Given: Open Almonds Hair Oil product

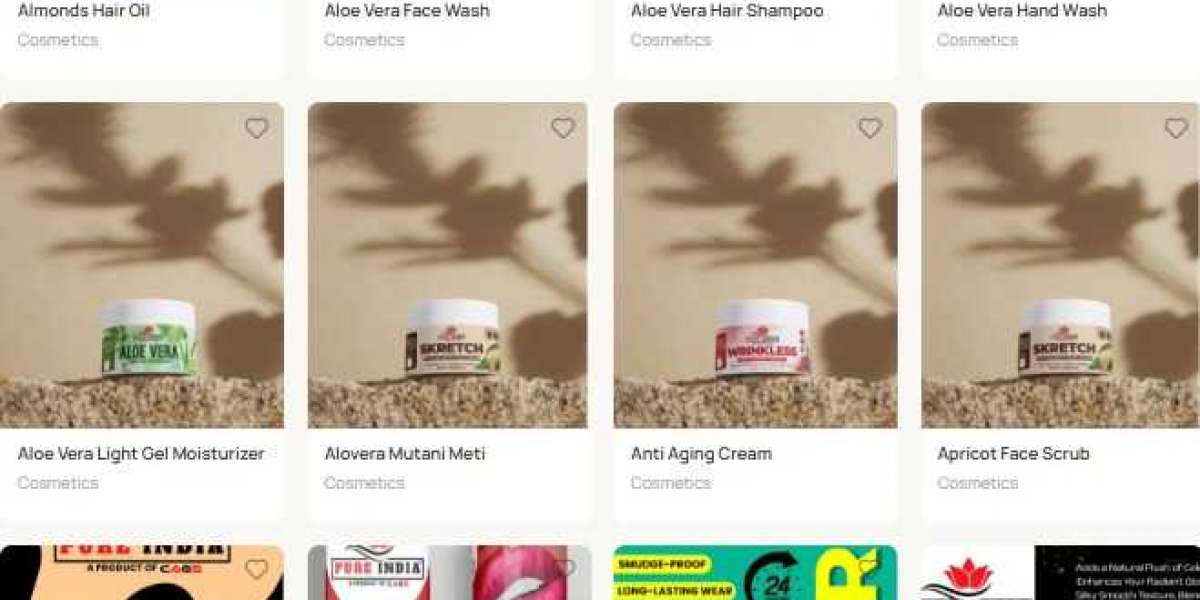Looking at the screenshot, I should point(84,11).
